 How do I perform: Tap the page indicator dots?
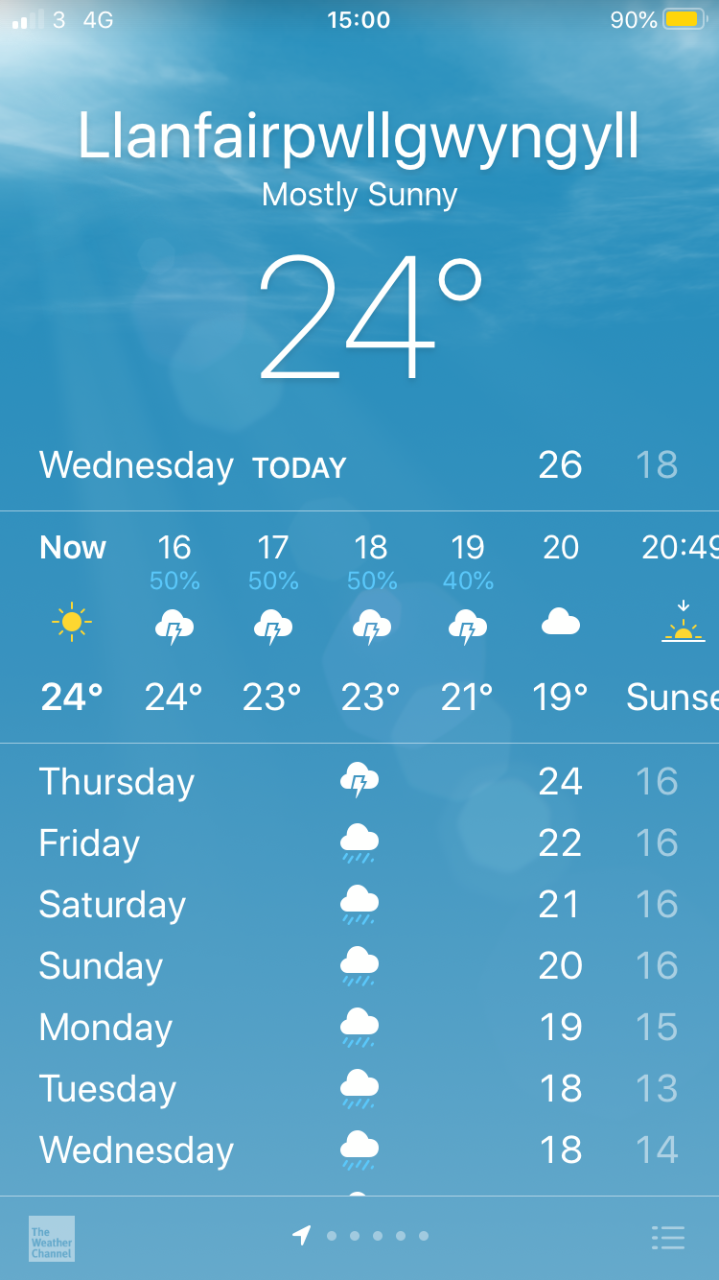click(361, 1236)
